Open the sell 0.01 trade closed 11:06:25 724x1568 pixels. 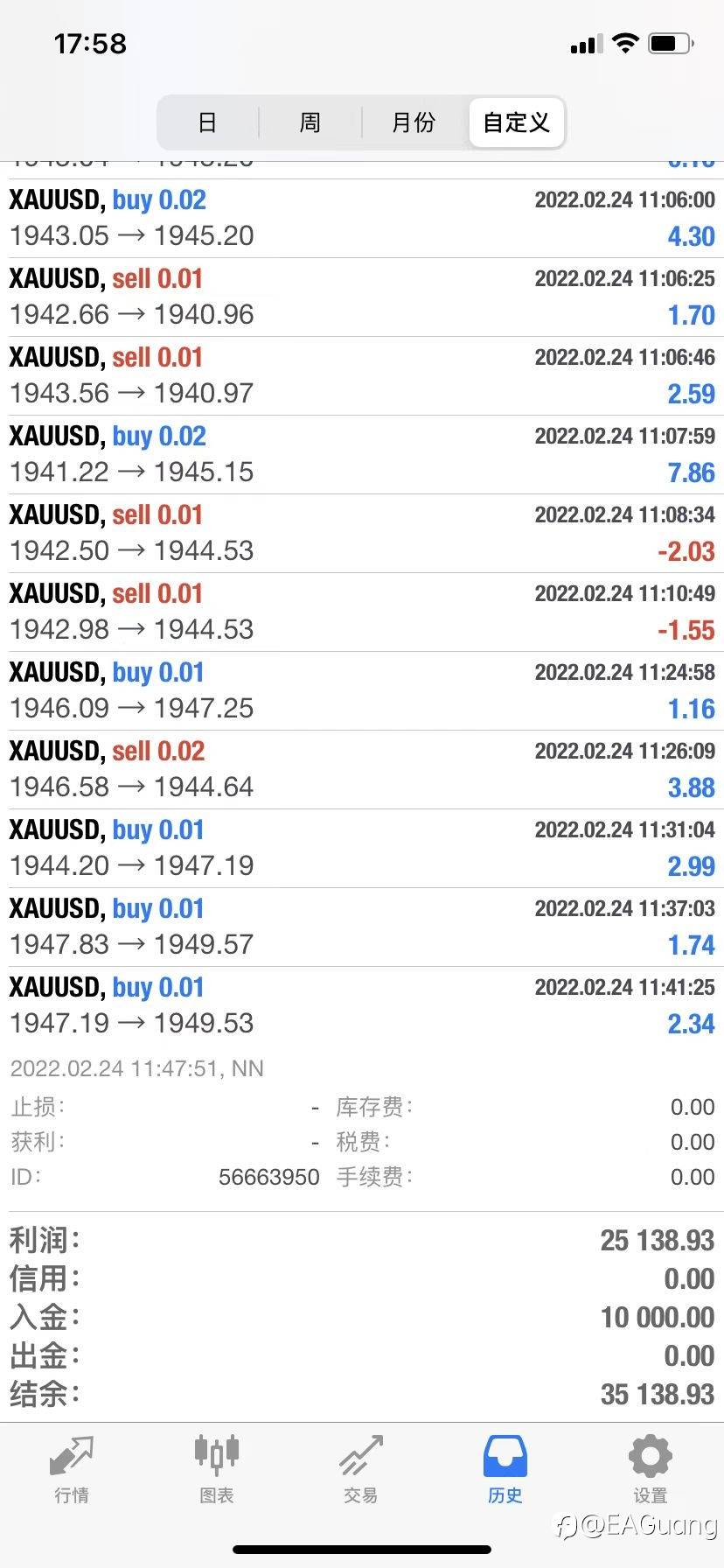click(362, 297)
